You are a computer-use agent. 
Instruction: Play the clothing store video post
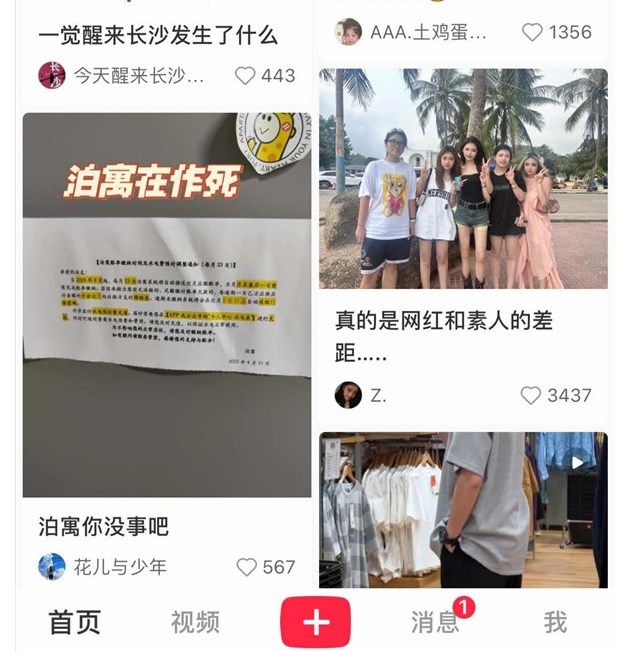tap(463, 510)
